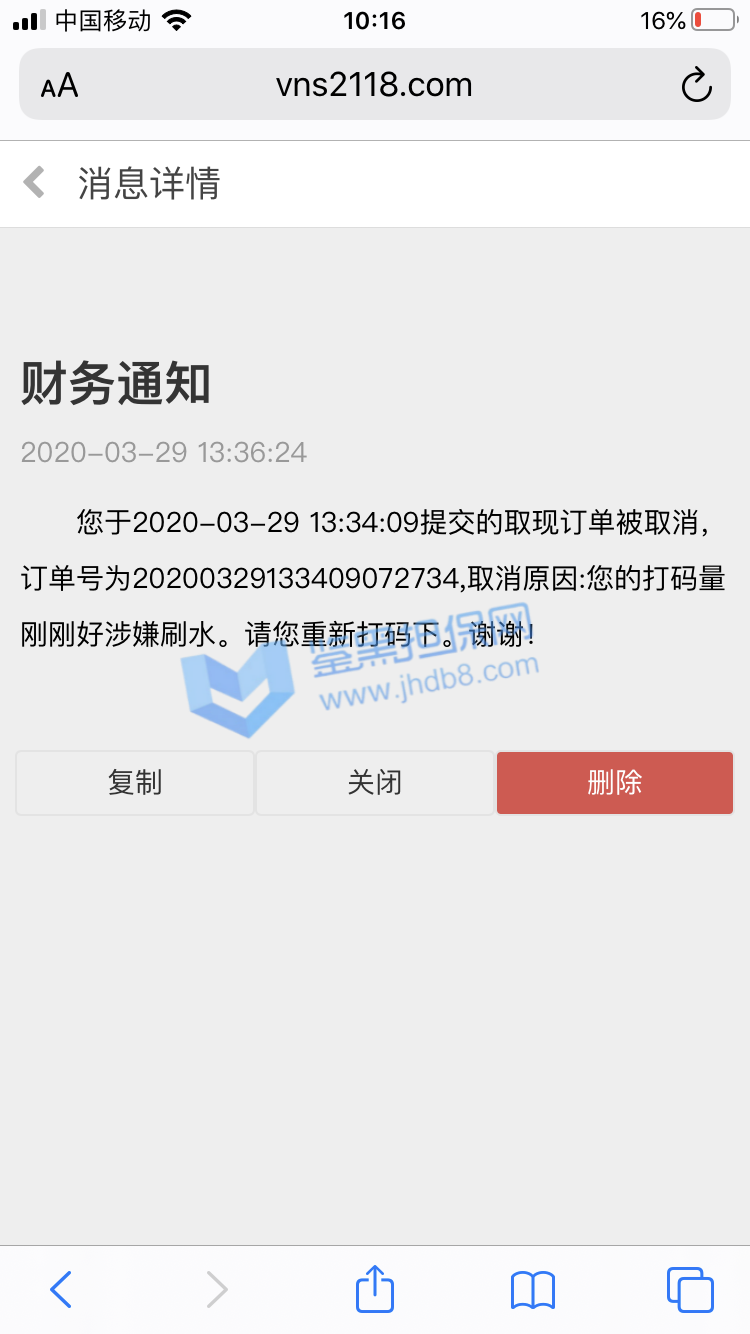Open the Safari share sheet
This screenshot has height=1334, width=750.
click(375, 1288)
